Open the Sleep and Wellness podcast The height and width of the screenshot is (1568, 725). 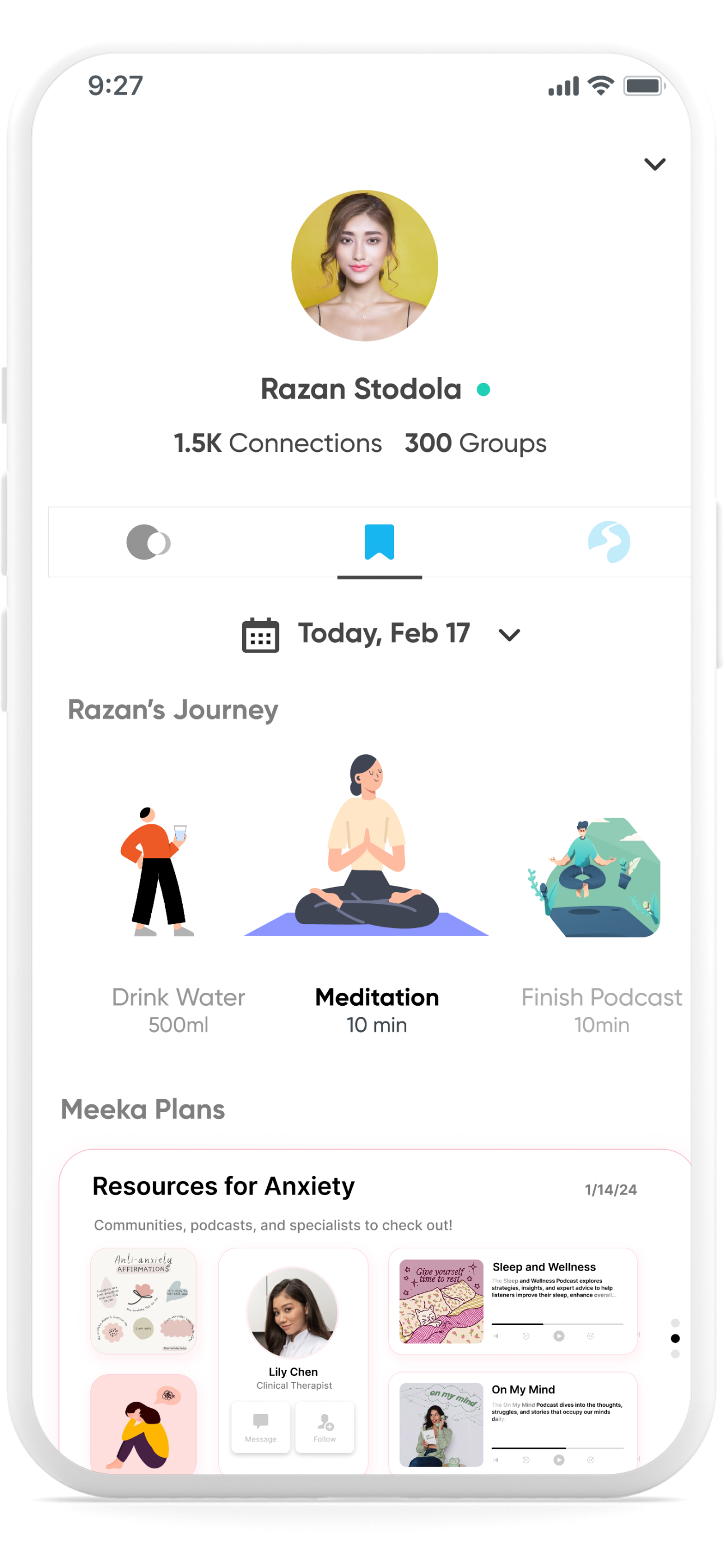[x=544, y=1267]
